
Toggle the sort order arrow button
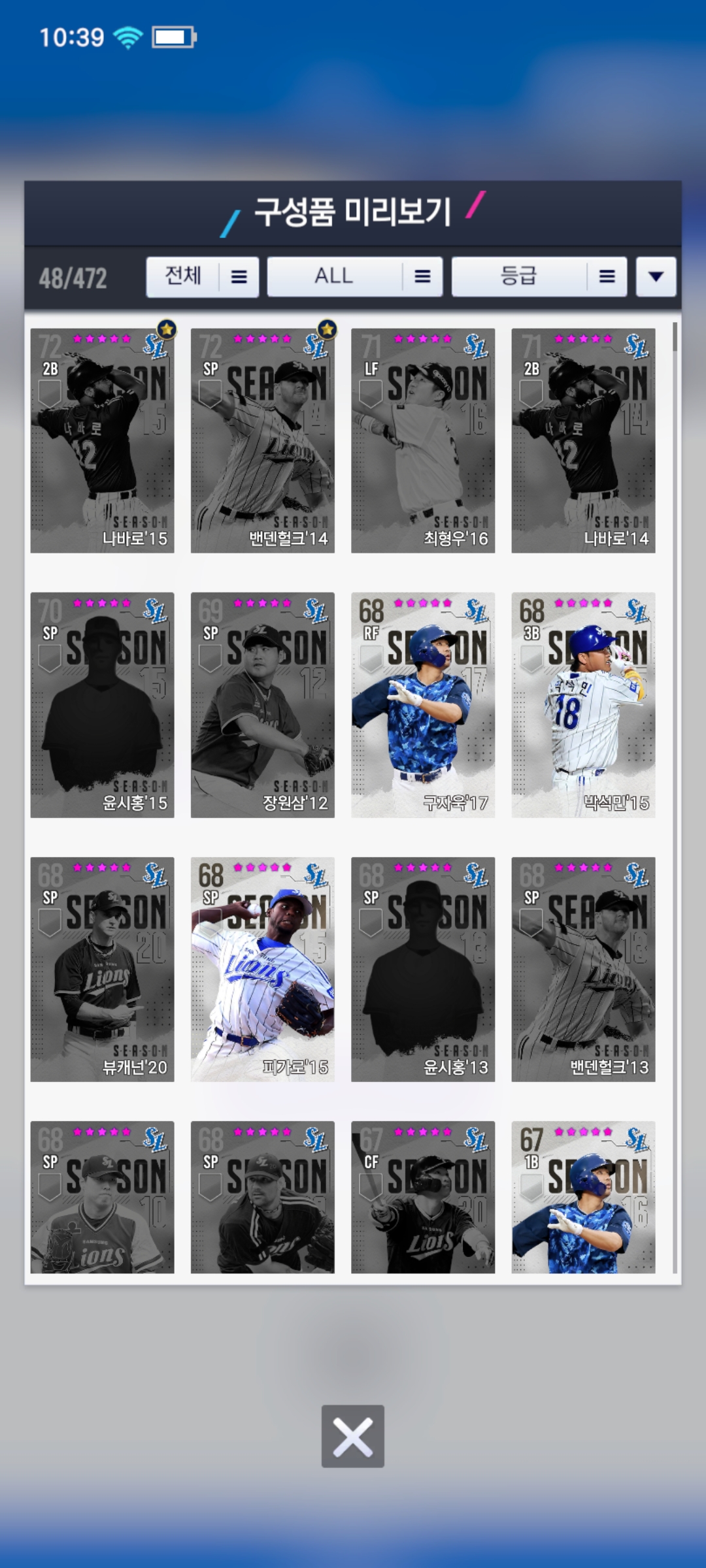(x=656, y=277)
